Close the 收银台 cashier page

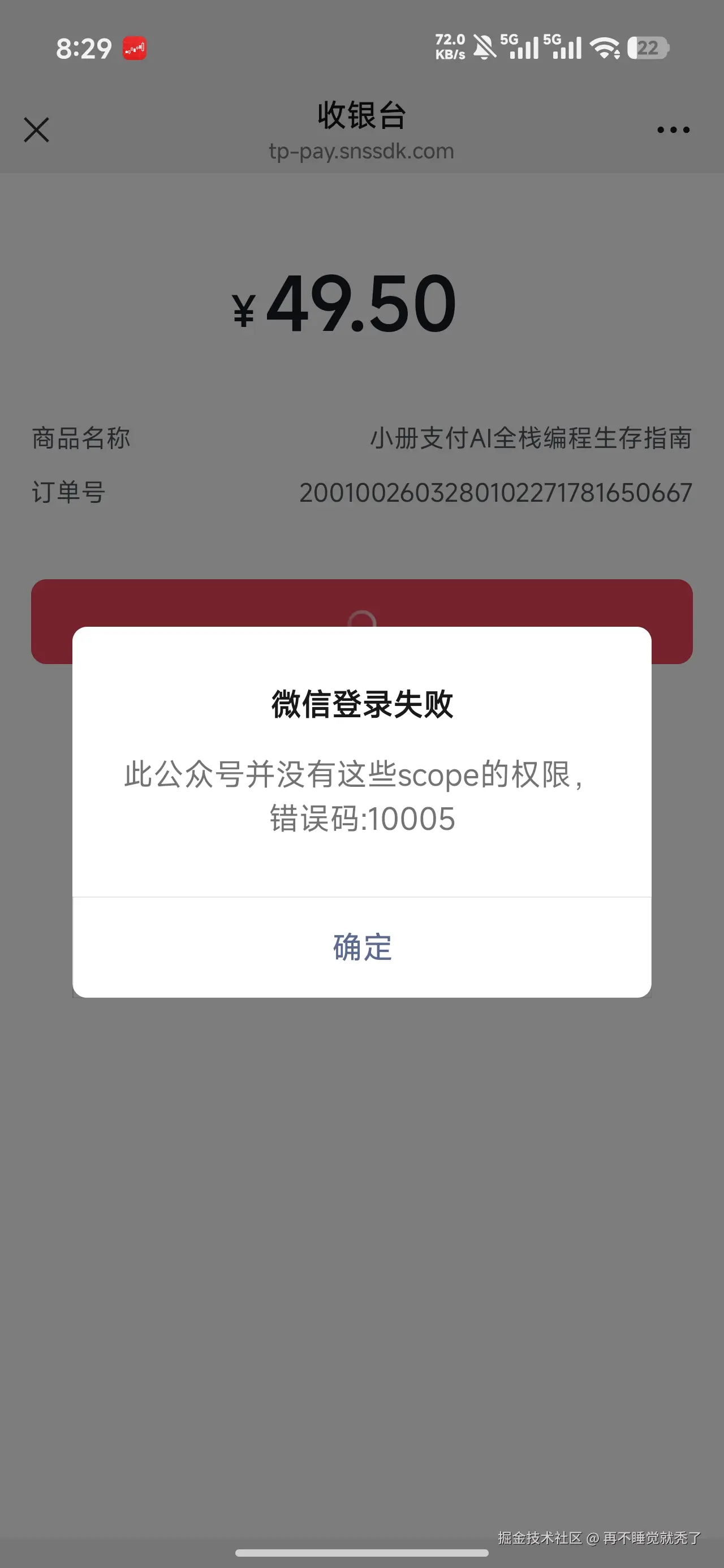36,129
